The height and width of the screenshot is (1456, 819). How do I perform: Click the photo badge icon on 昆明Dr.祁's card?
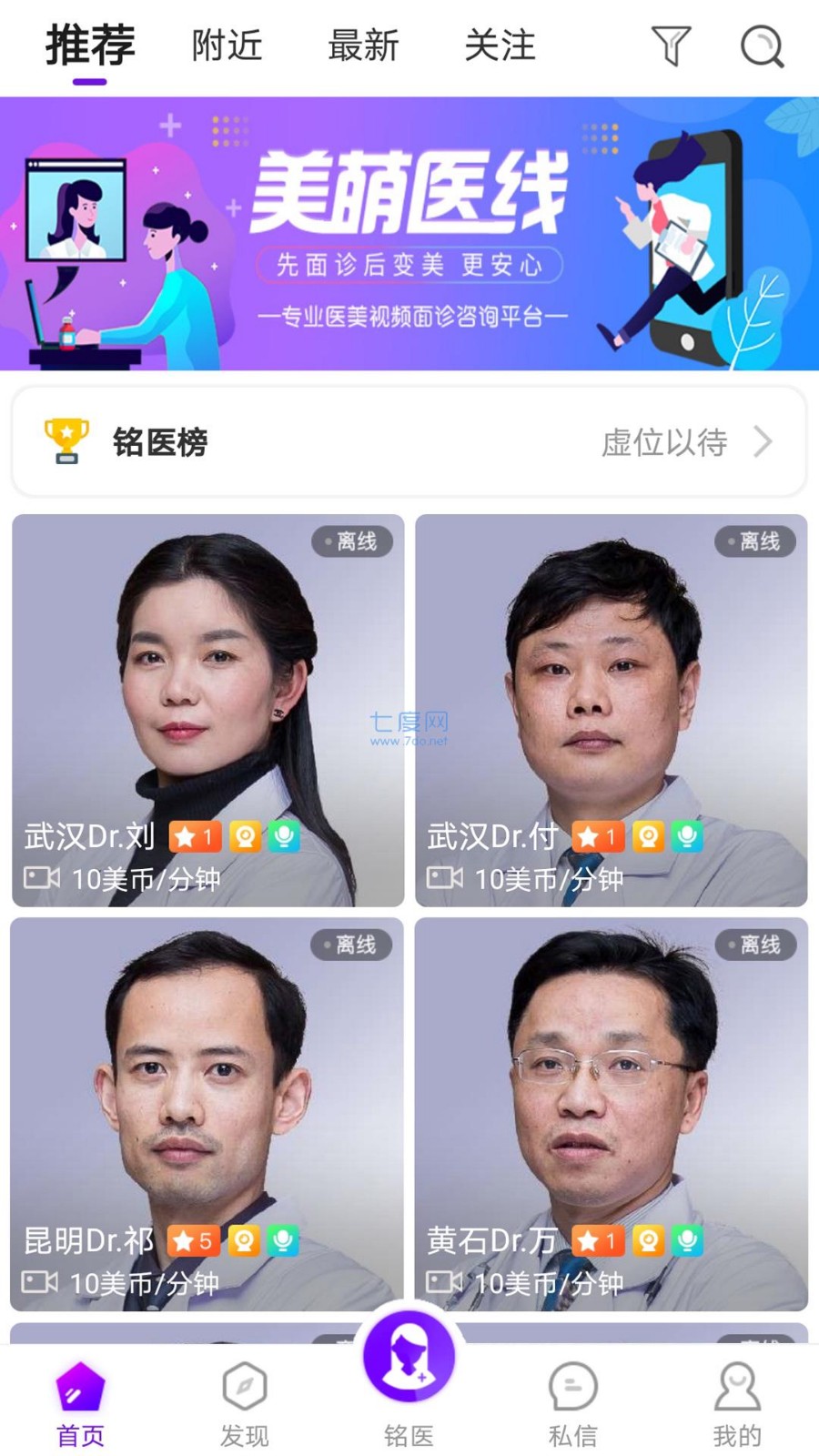pyautogui.click(x=244, y=1239)
